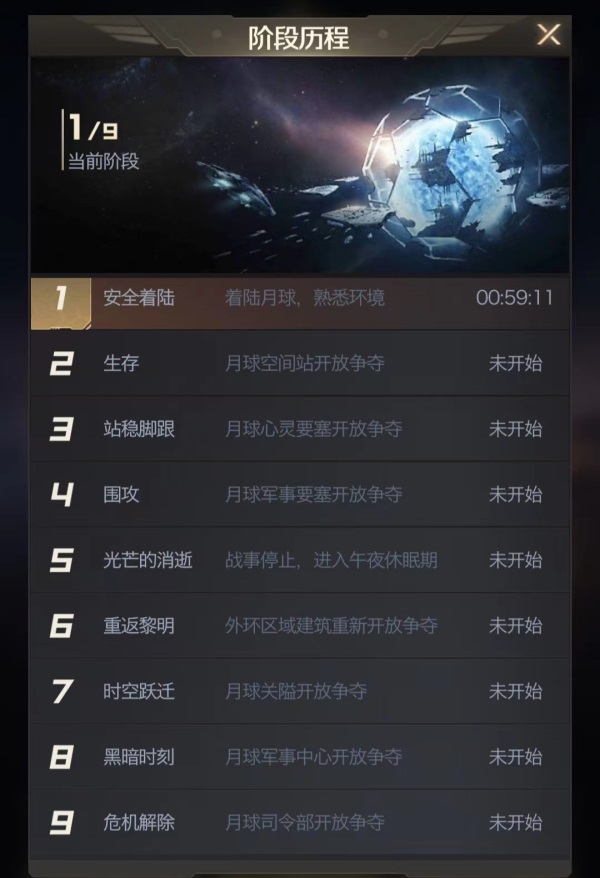Select stage 1 安全着陆
The width and height of the screenshot is (600, 878).
pos(300,298)
